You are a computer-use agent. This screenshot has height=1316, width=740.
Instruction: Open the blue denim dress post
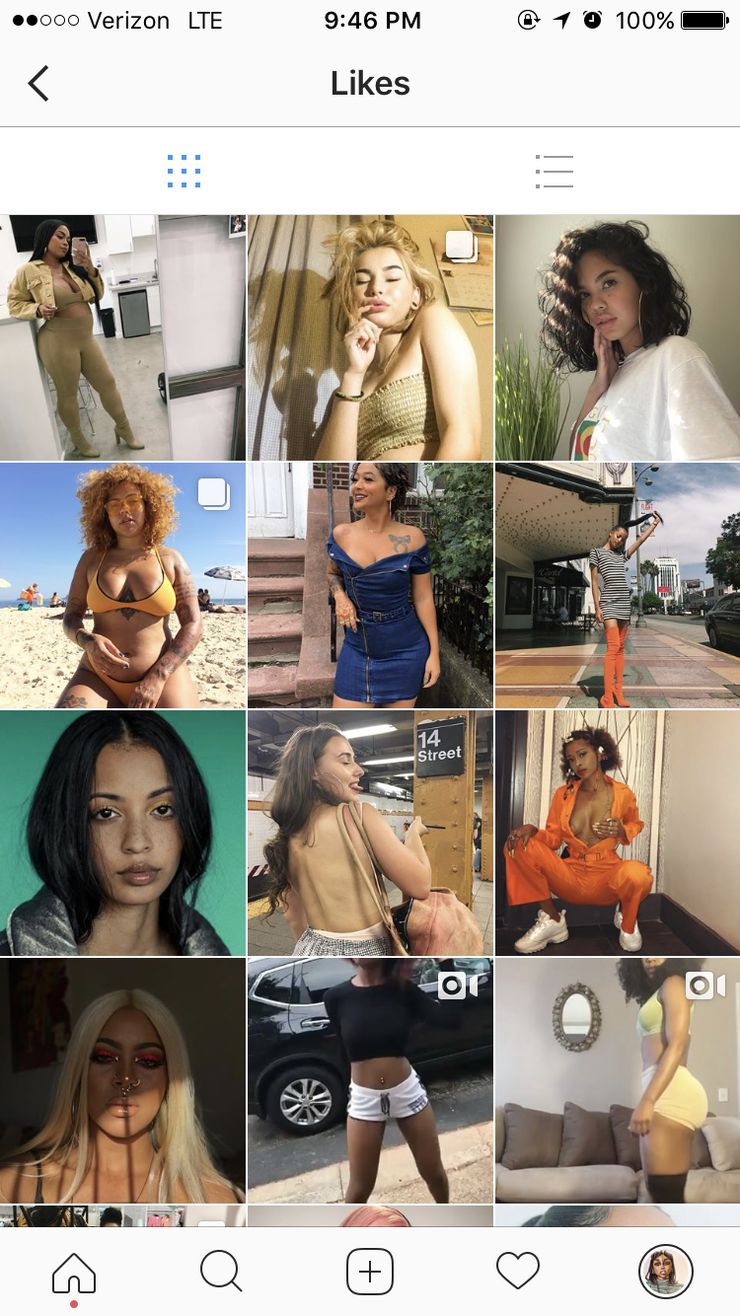click(x=370, y=585)
